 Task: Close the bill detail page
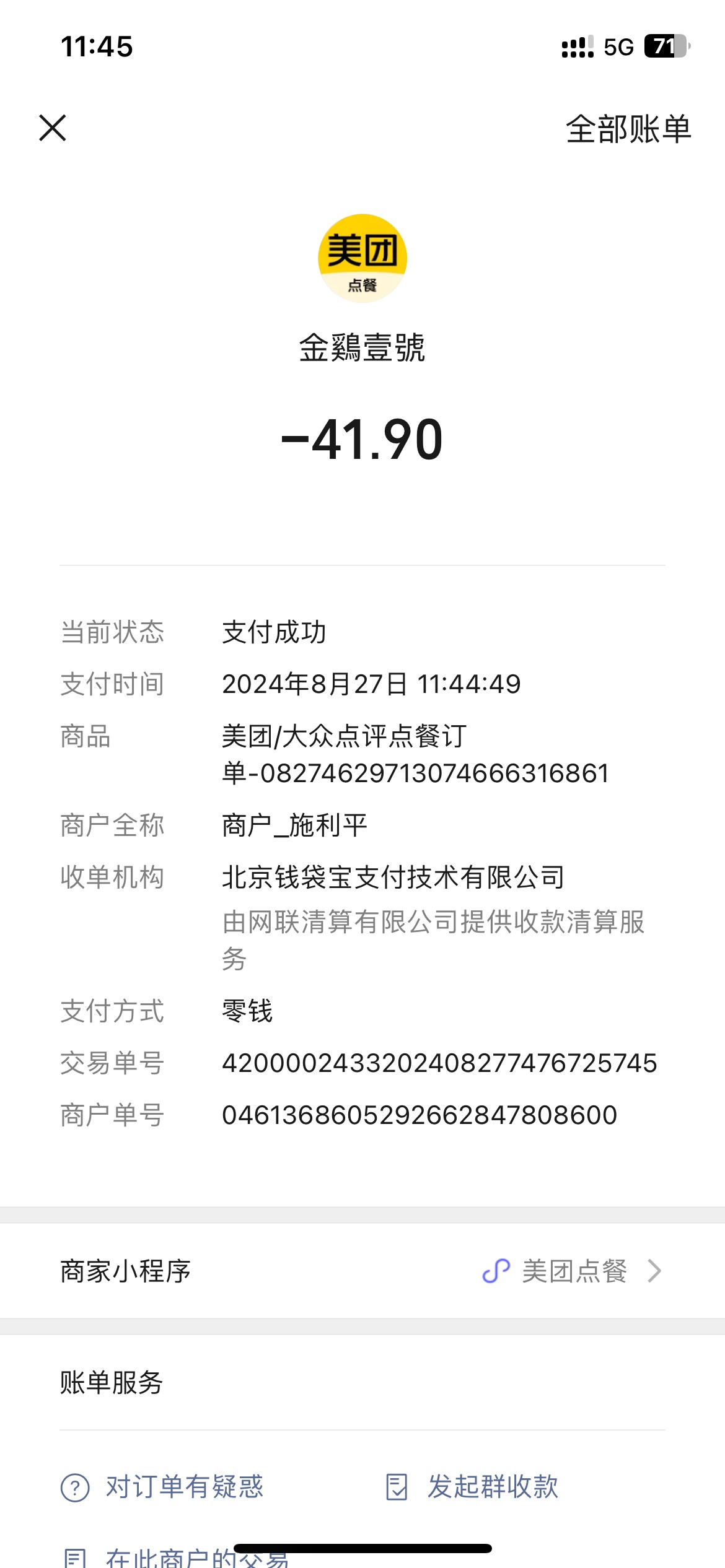click(x=53, y=128)
